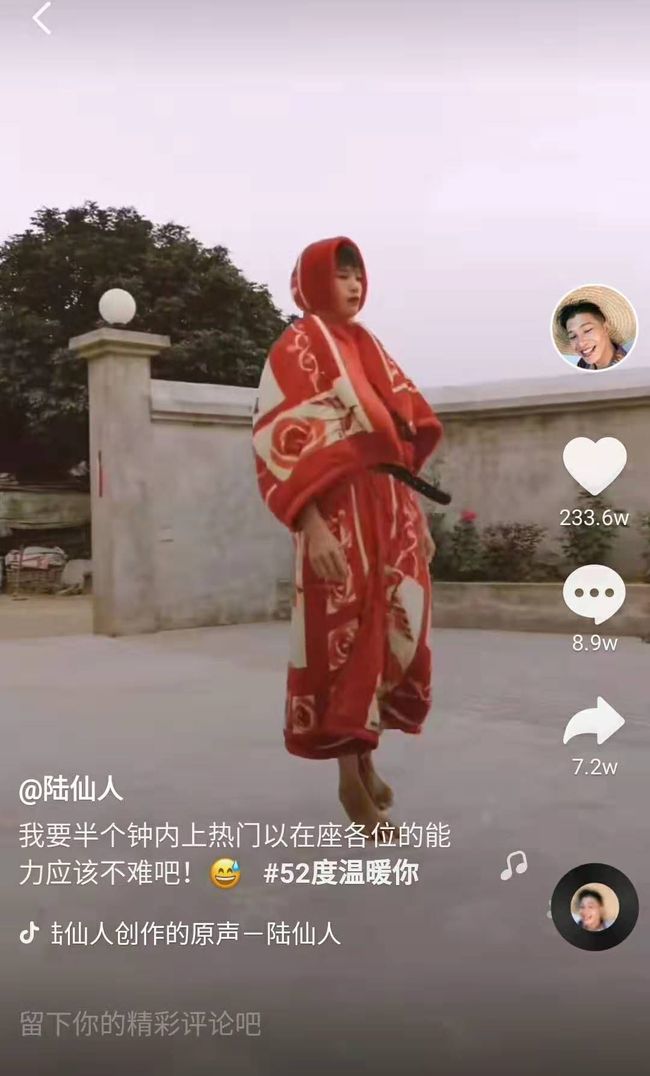Open the creator's straw-hat profile avatar
This screenshot has width=650, height=1076.
[x=594, y=328]
